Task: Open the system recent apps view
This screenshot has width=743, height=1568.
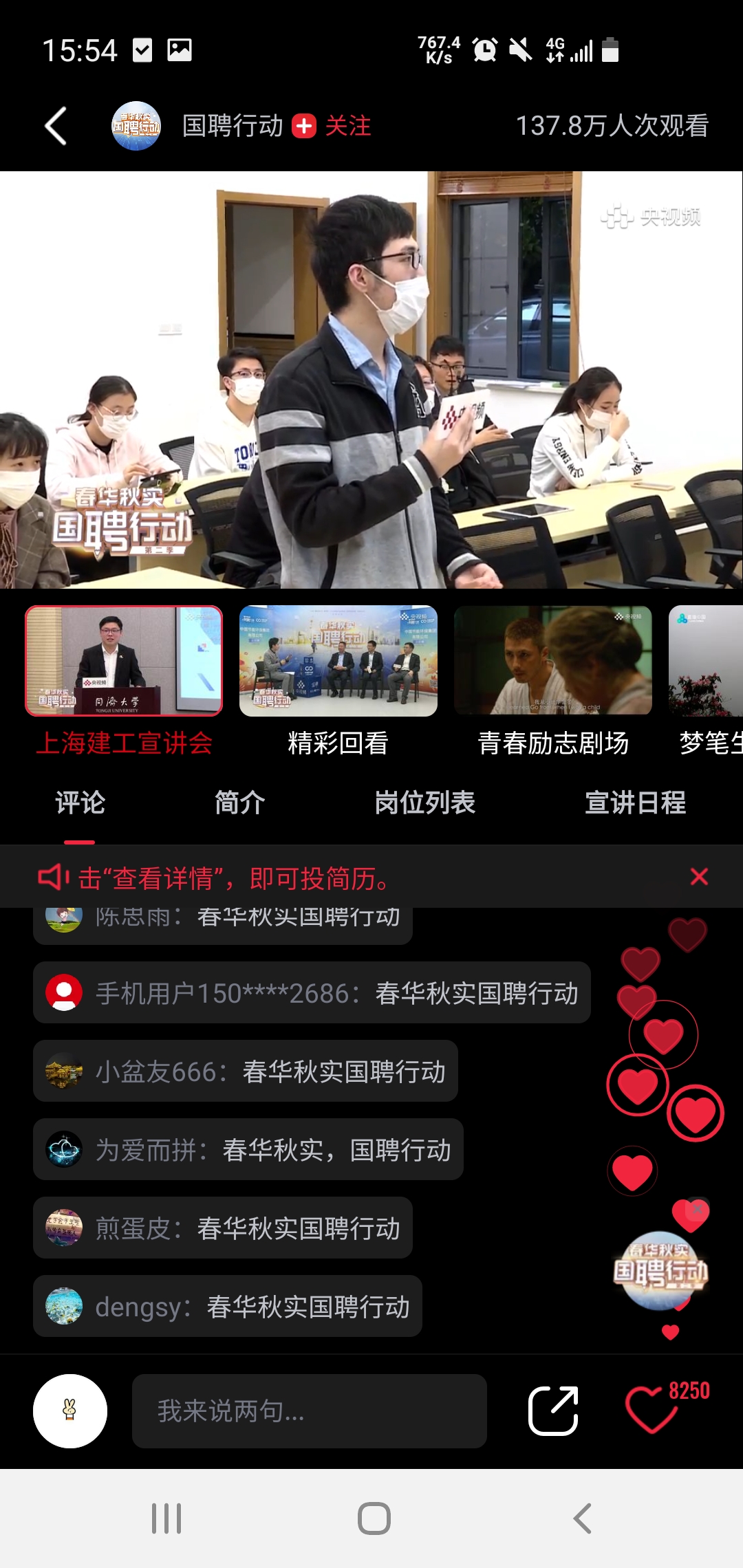Action: tap(166, 1518)
